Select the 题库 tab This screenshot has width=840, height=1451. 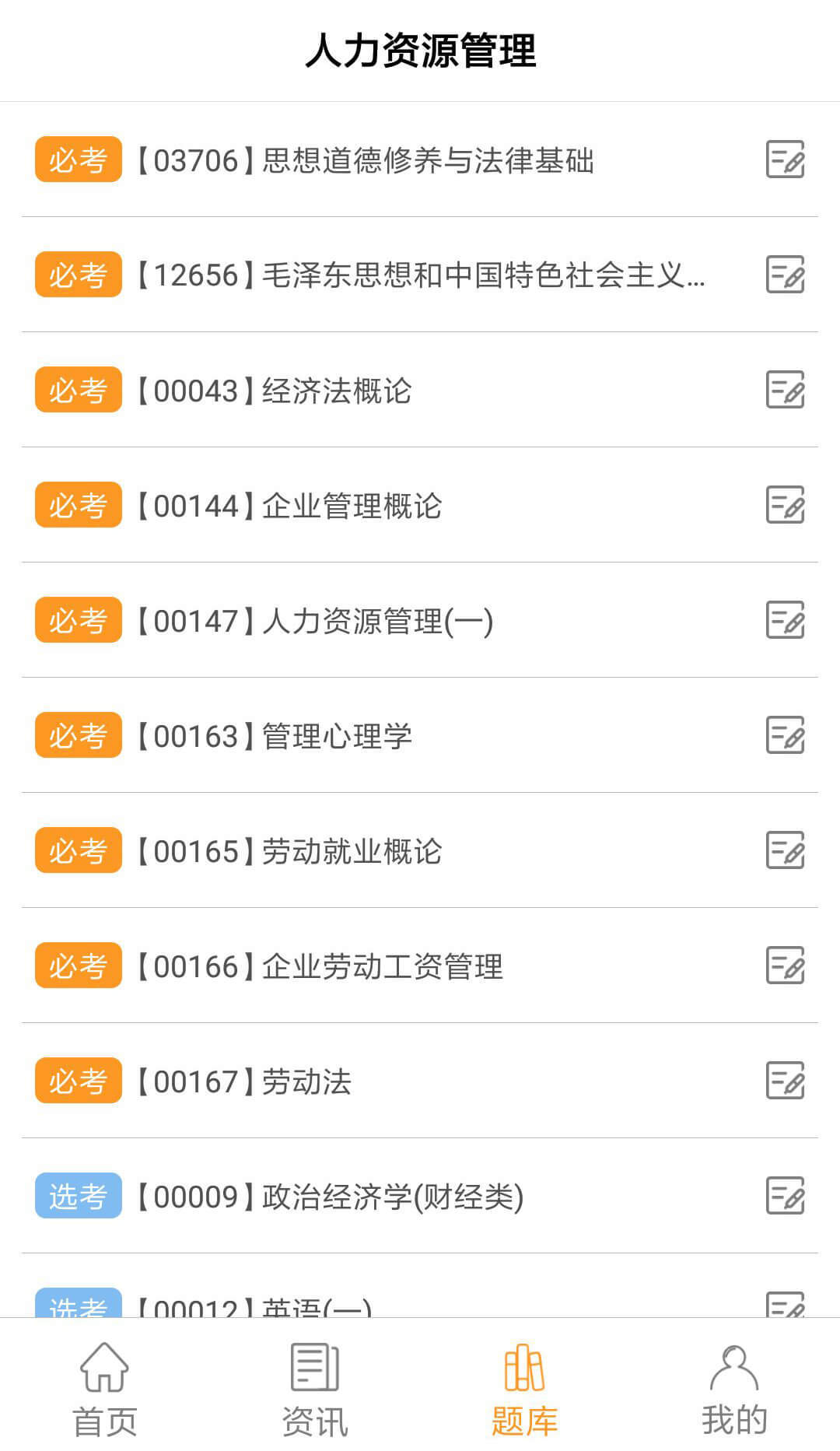coord(525,1389)
